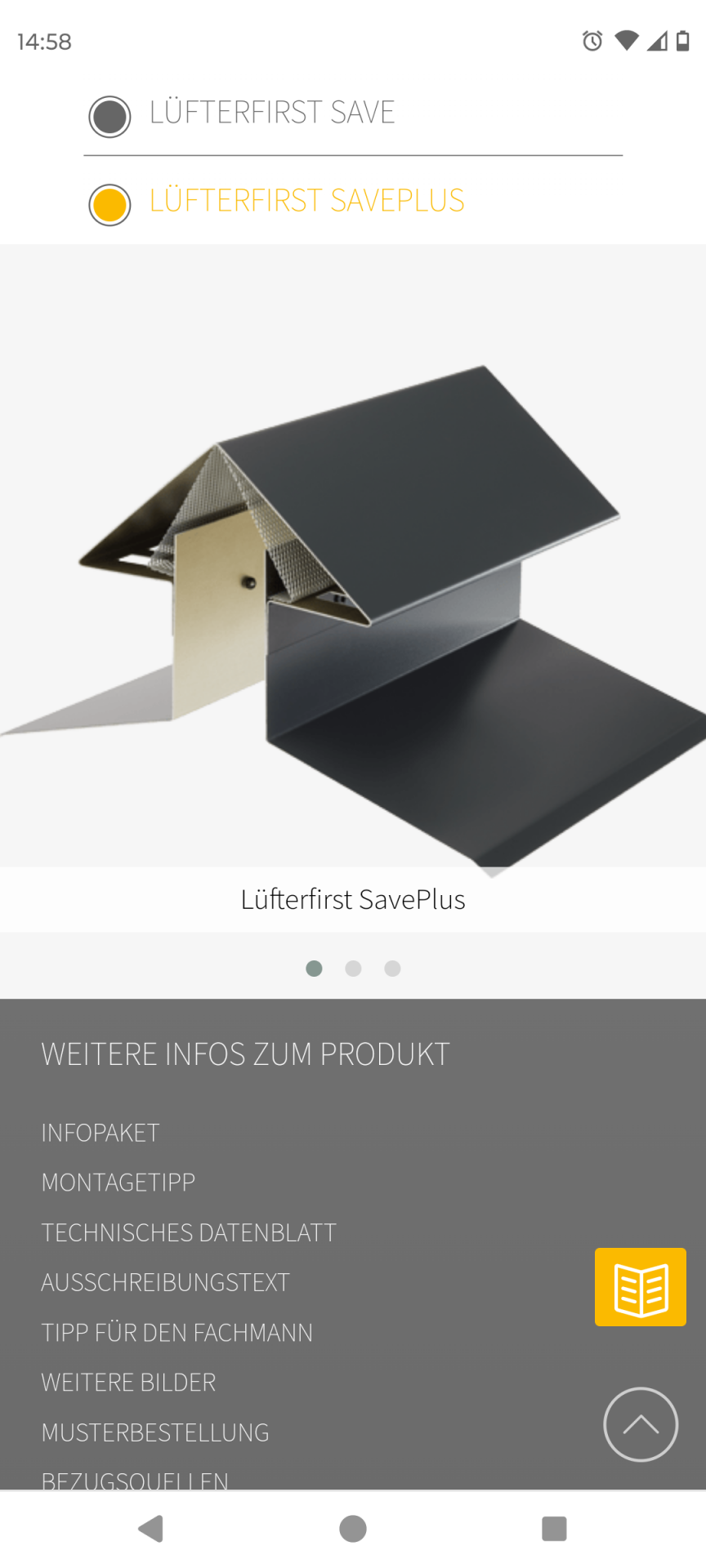Open the Infopaket link

point(101,1133)
